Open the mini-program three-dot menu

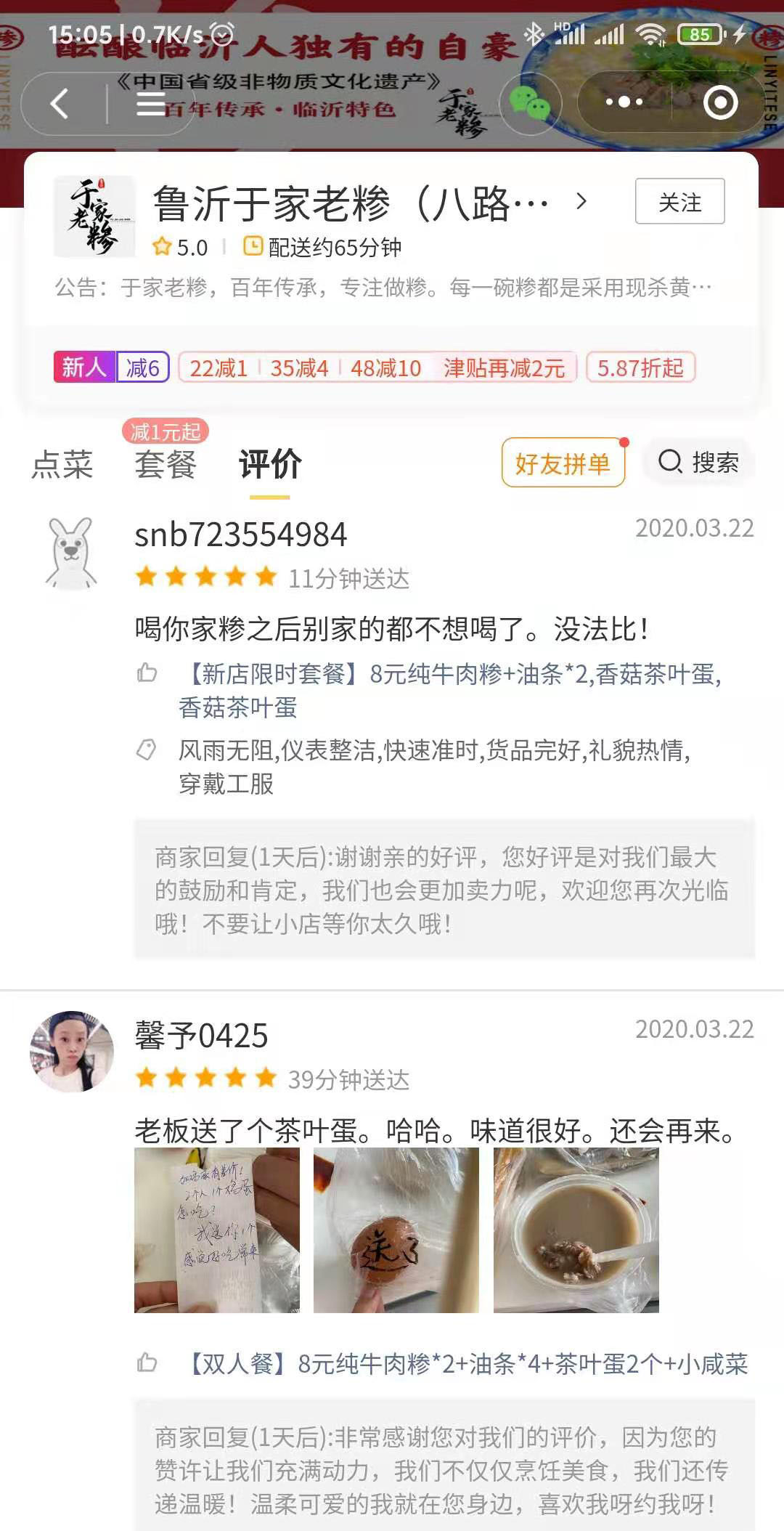(x=624, y=102)
